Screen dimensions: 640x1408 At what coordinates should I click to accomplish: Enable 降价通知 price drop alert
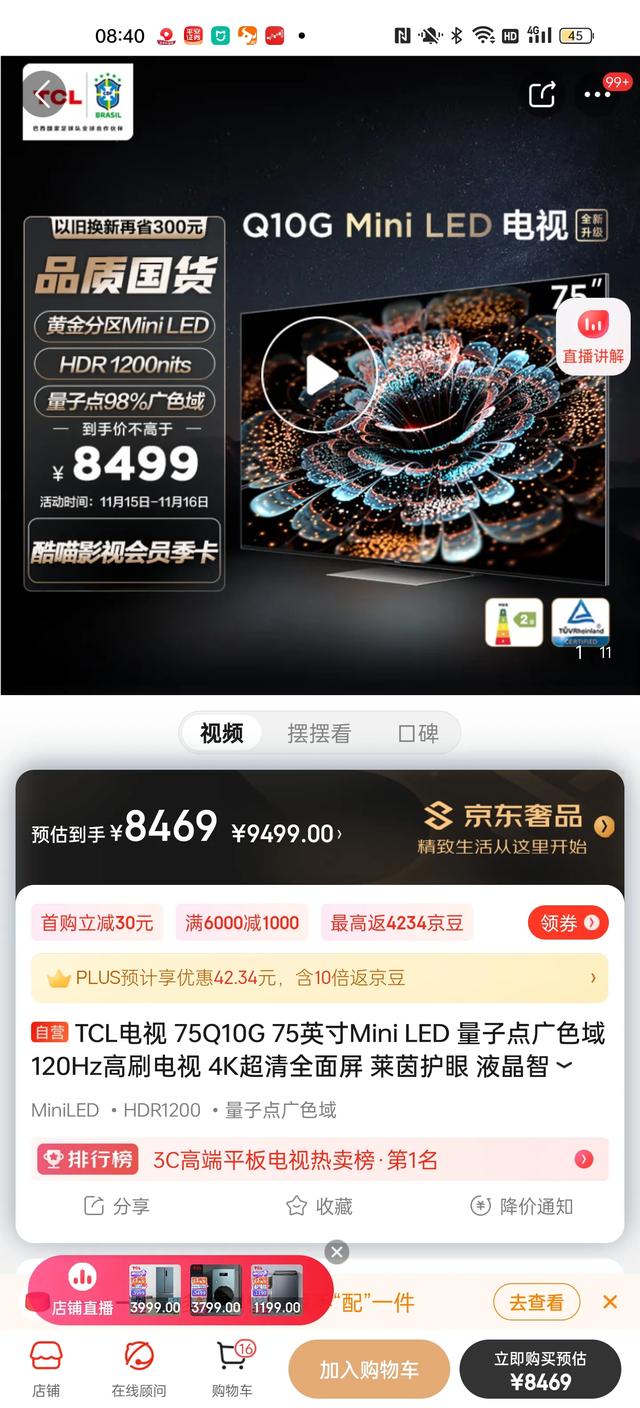click(521, 1206)
